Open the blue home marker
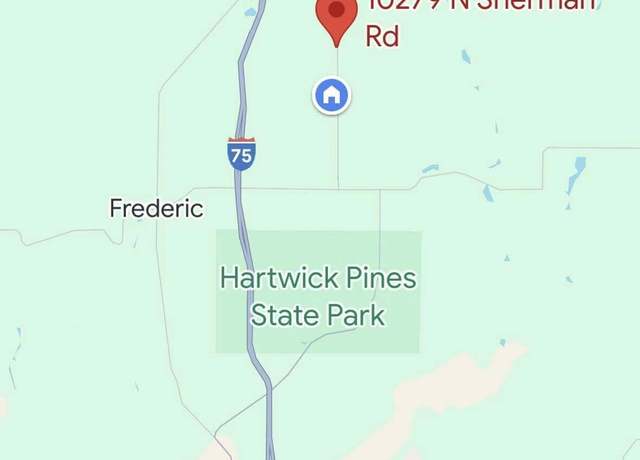 tap(332, 96)
